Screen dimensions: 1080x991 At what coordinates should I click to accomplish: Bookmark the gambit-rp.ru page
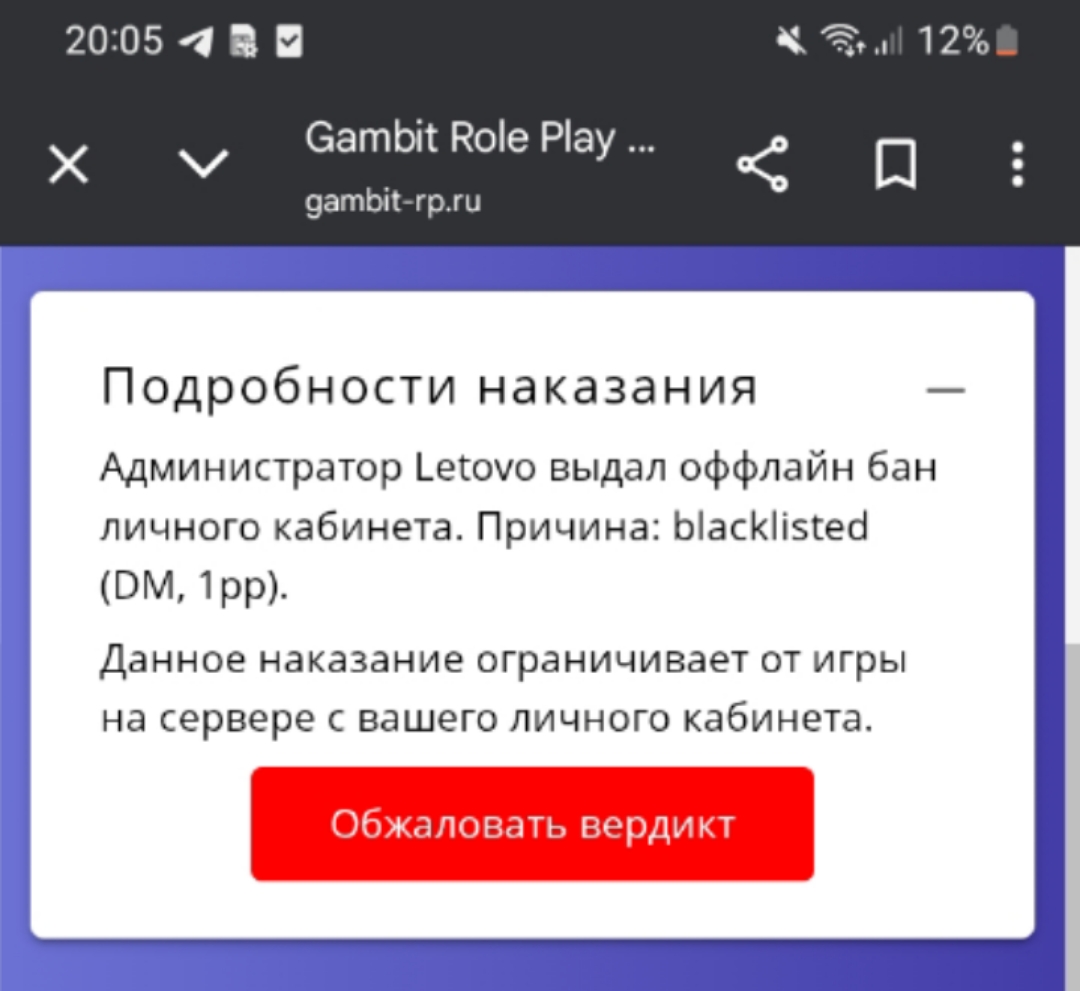pyautogui.click(x=895, y=164)
